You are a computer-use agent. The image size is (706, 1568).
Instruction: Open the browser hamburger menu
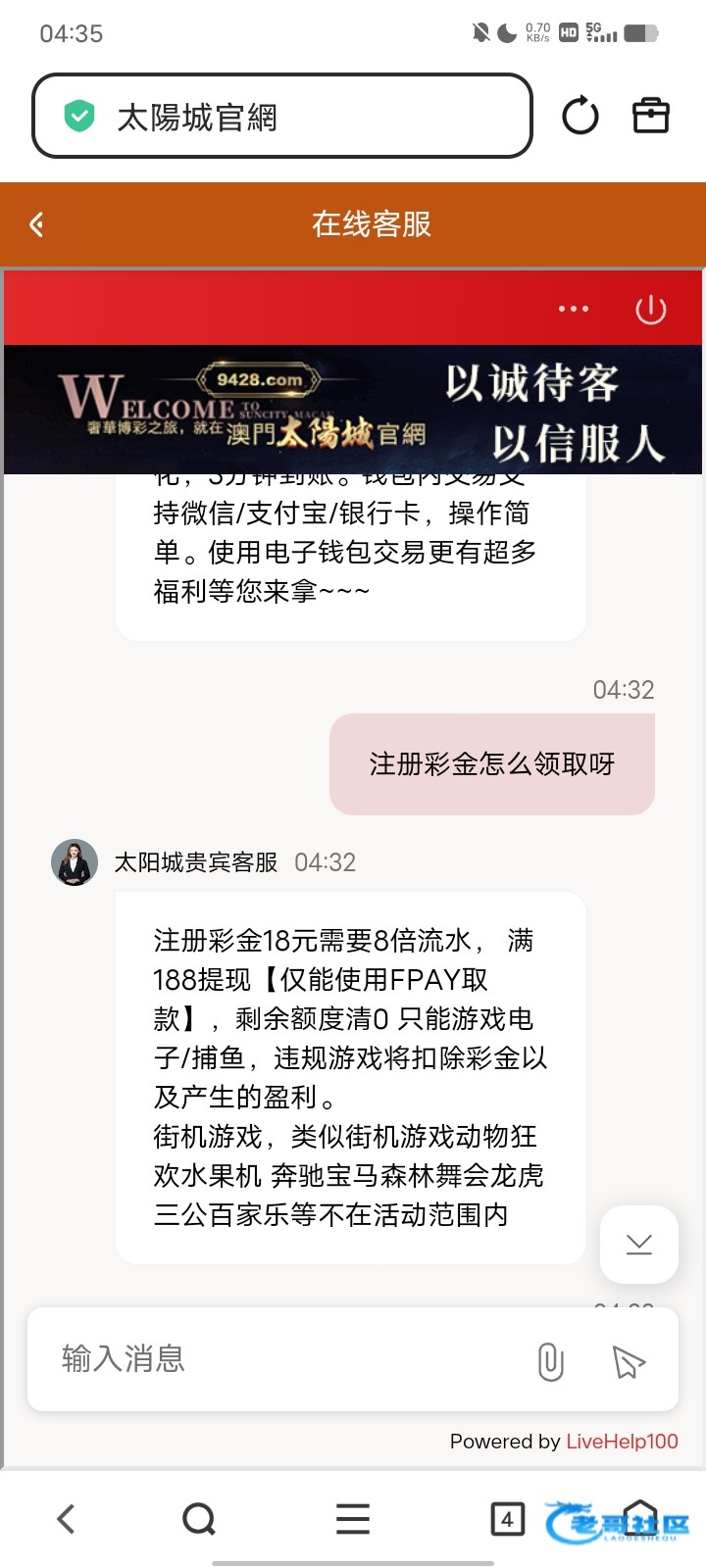tap(353, 1519)
